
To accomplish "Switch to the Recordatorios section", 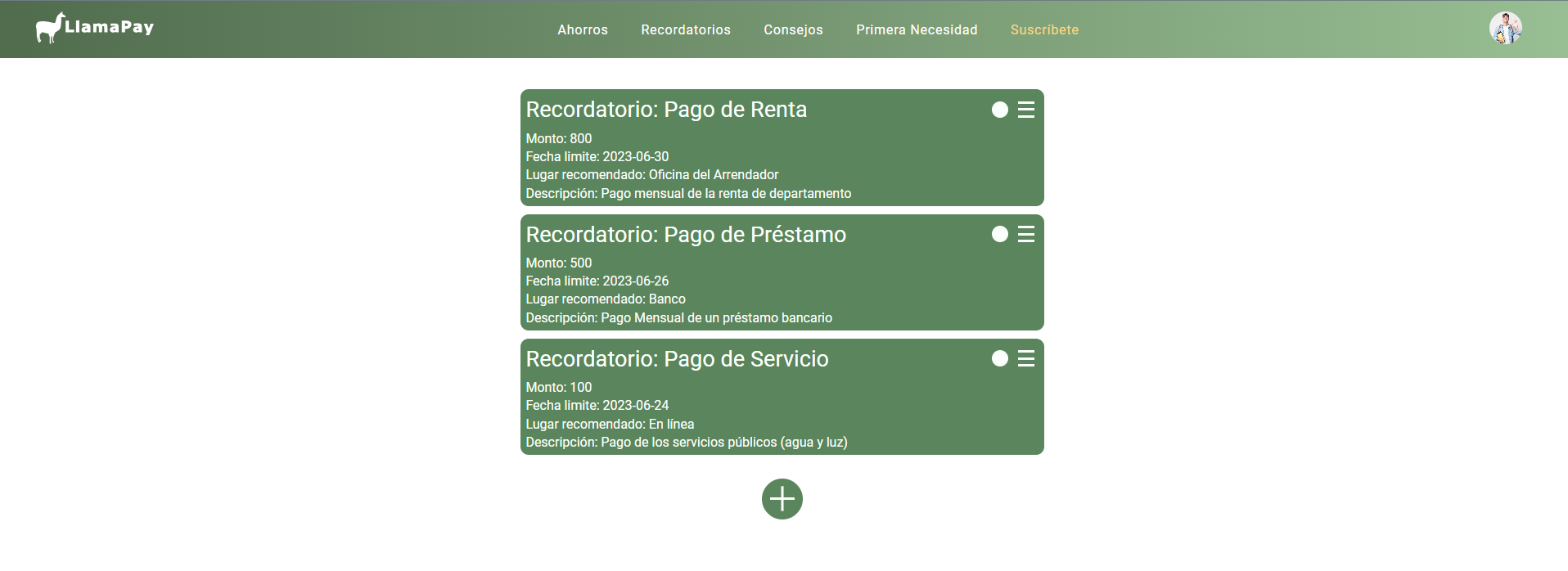I will 686,30.
